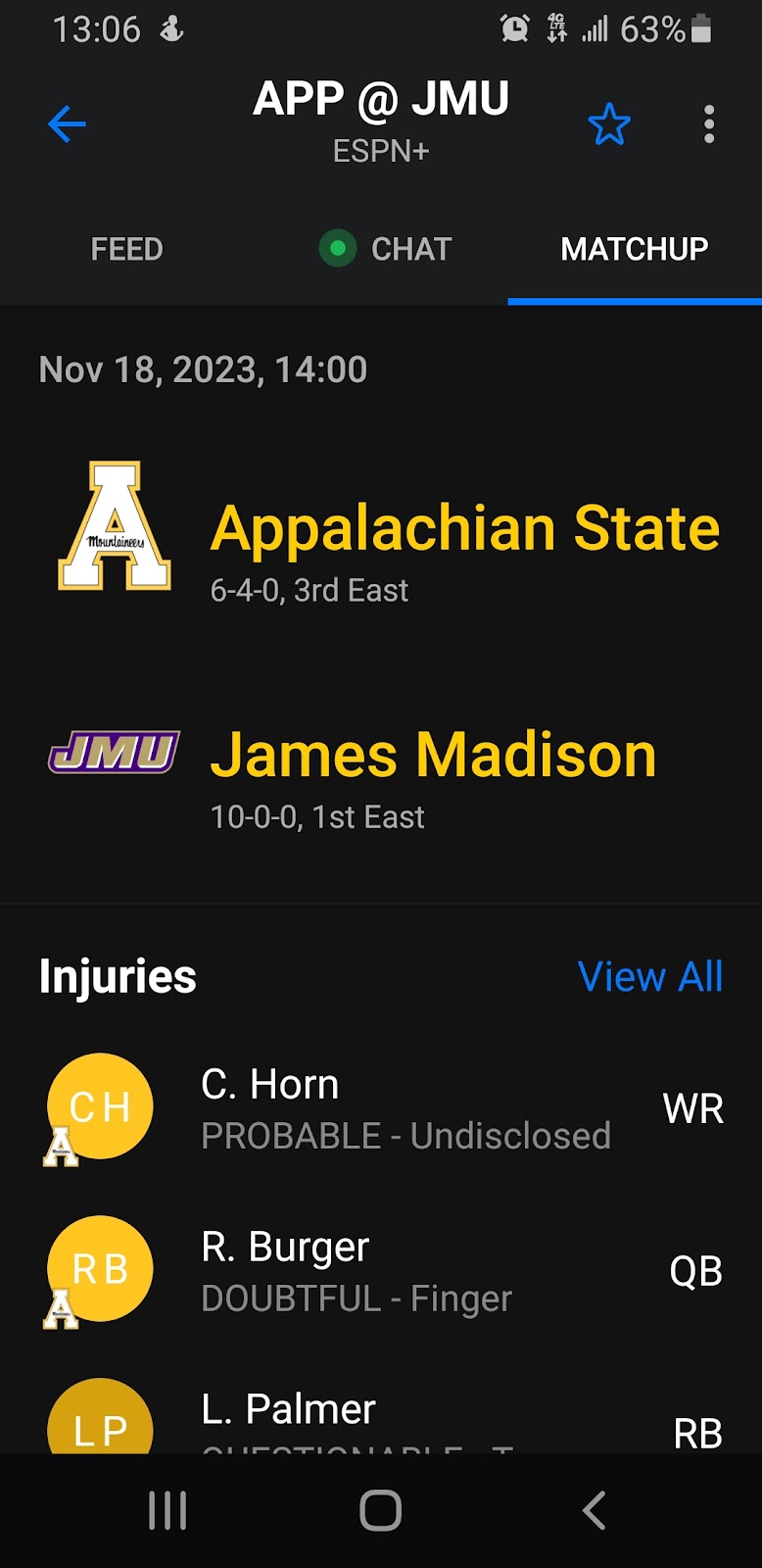Screen dimensions: 762x1568
Task: View all injuries
Action: pos(650,976)
